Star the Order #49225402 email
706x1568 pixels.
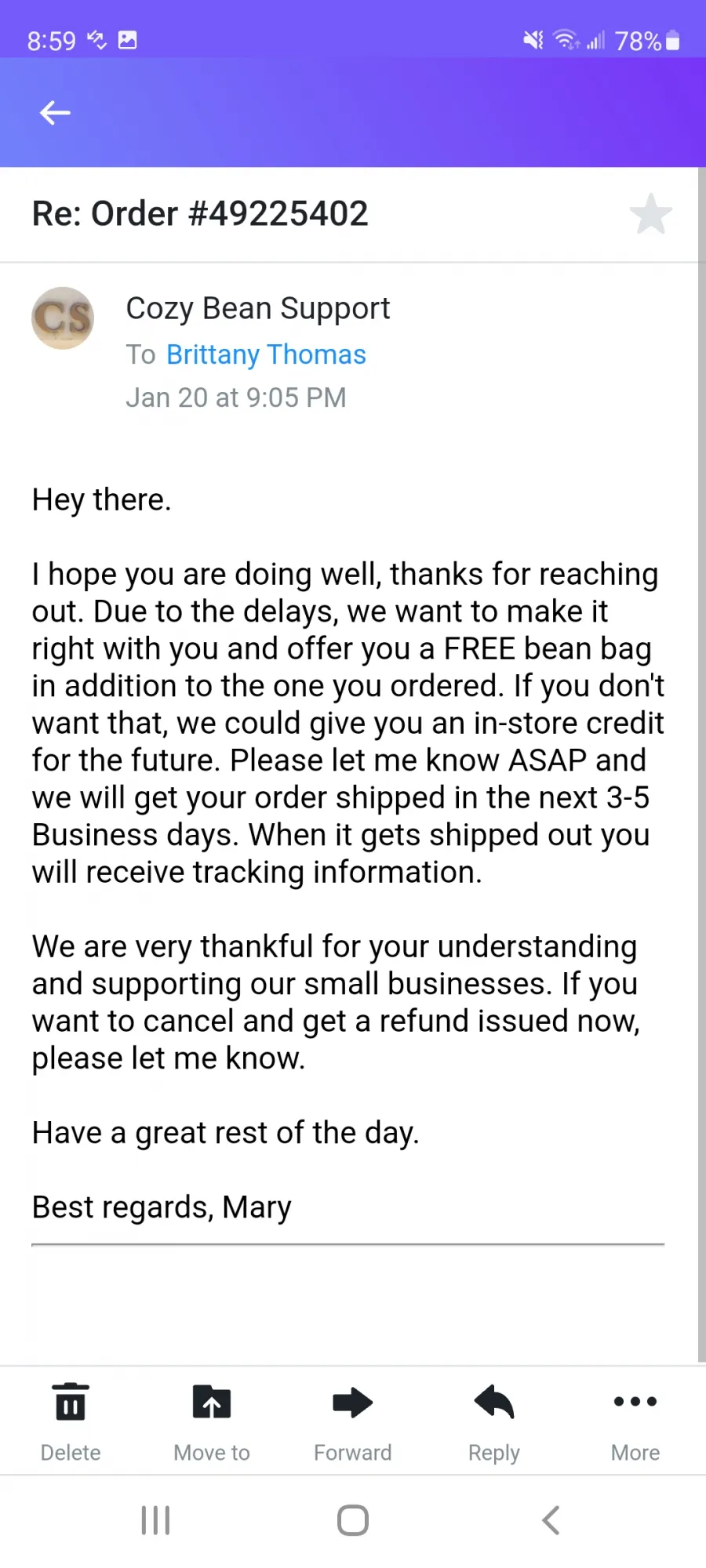651,214
